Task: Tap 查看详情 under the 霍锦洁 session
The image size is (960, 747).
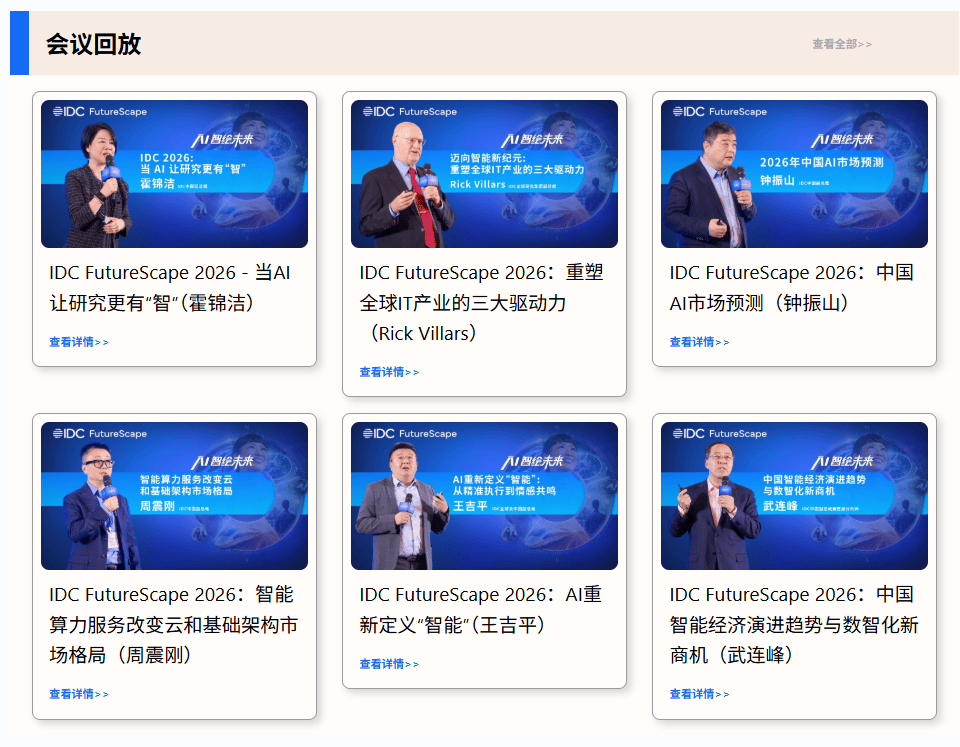Action: [x=79, y=342]
